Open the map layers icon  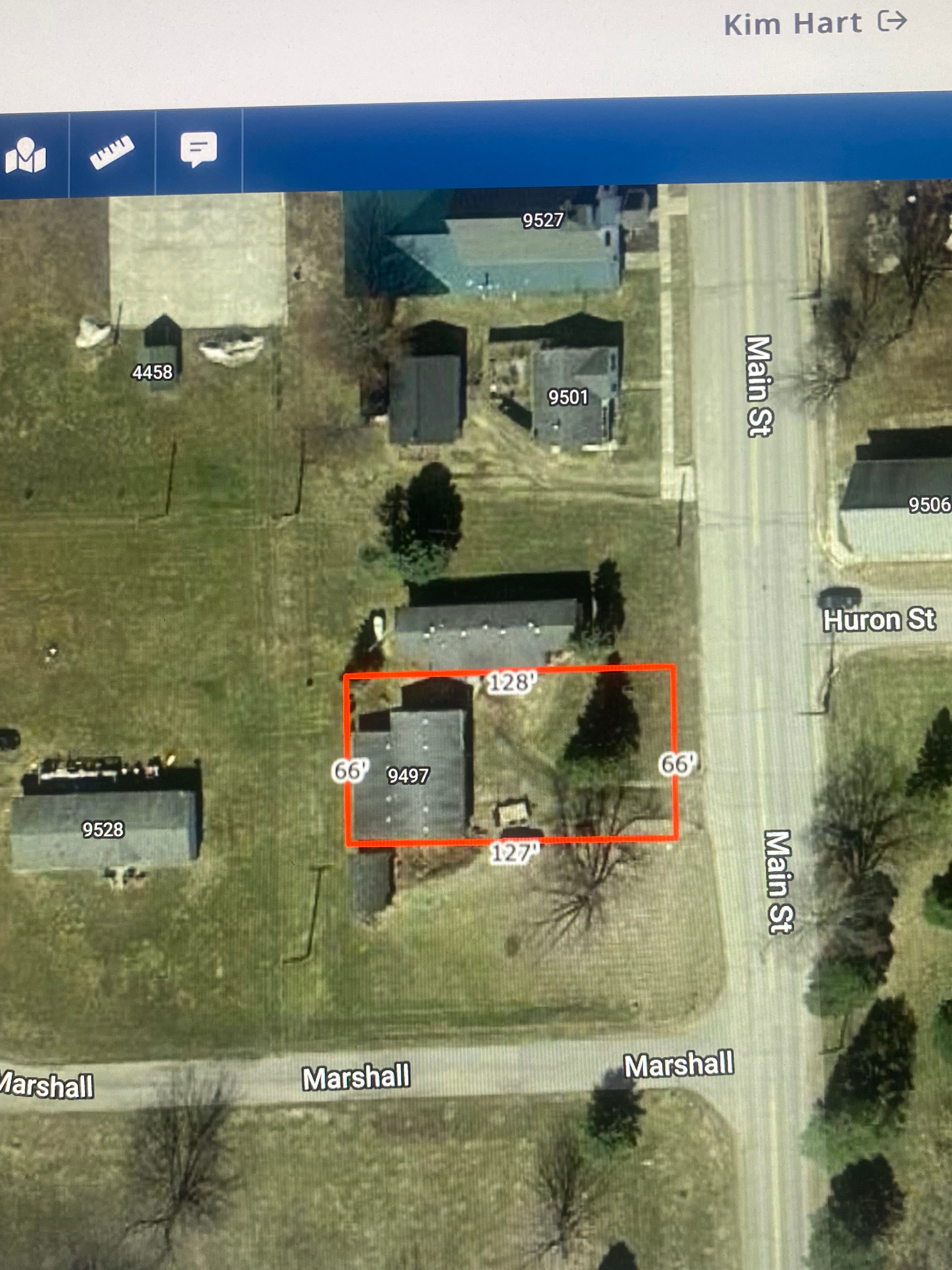[25, 155]
